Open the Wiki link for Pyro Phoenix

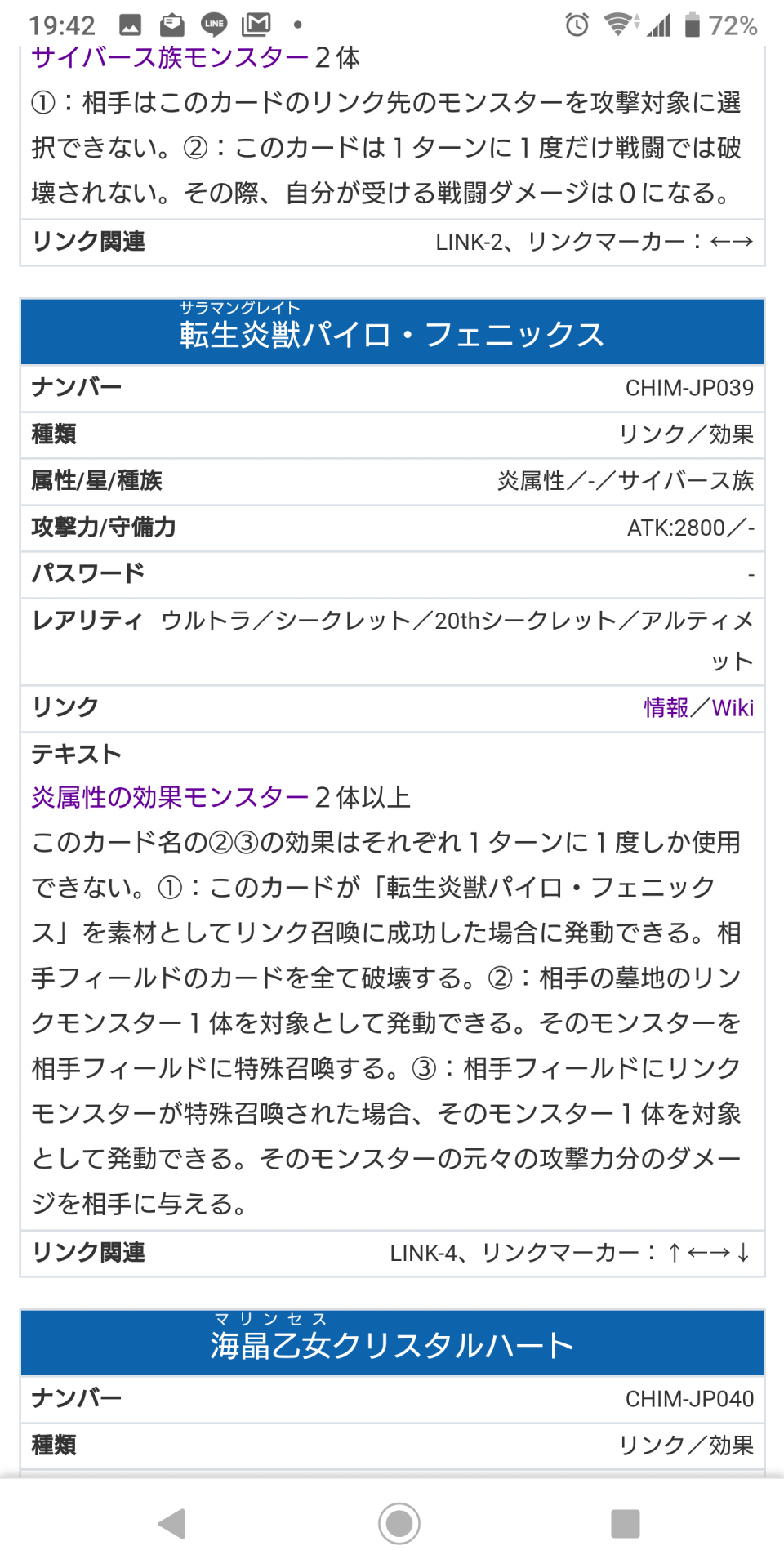coord(733,707)
